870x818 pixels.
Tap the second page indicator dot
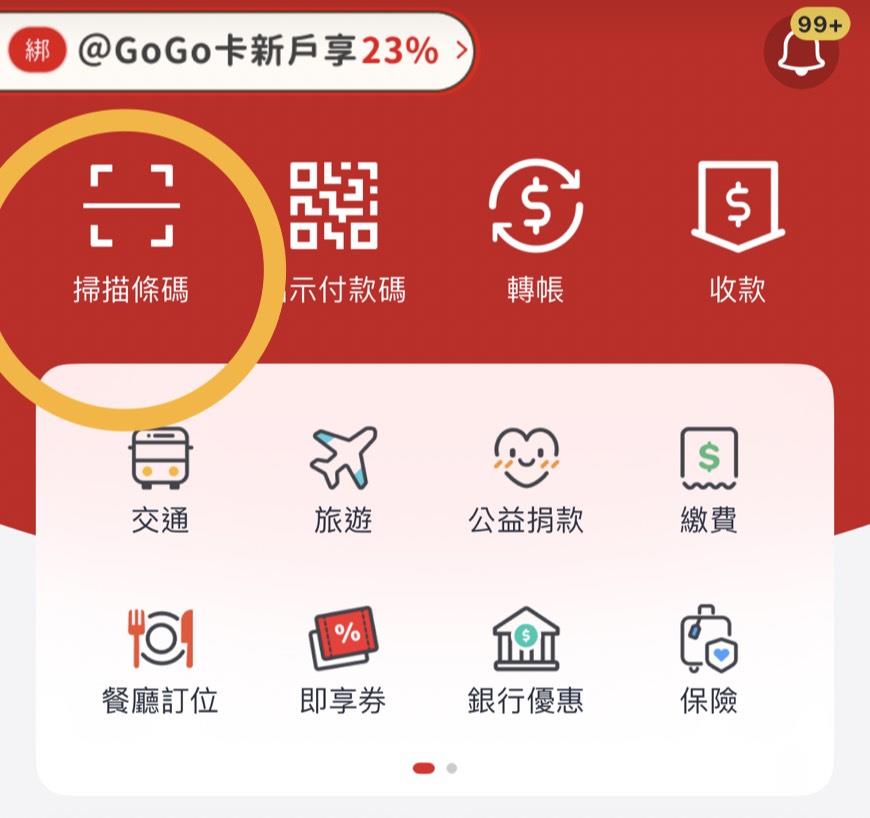[452, 768]
